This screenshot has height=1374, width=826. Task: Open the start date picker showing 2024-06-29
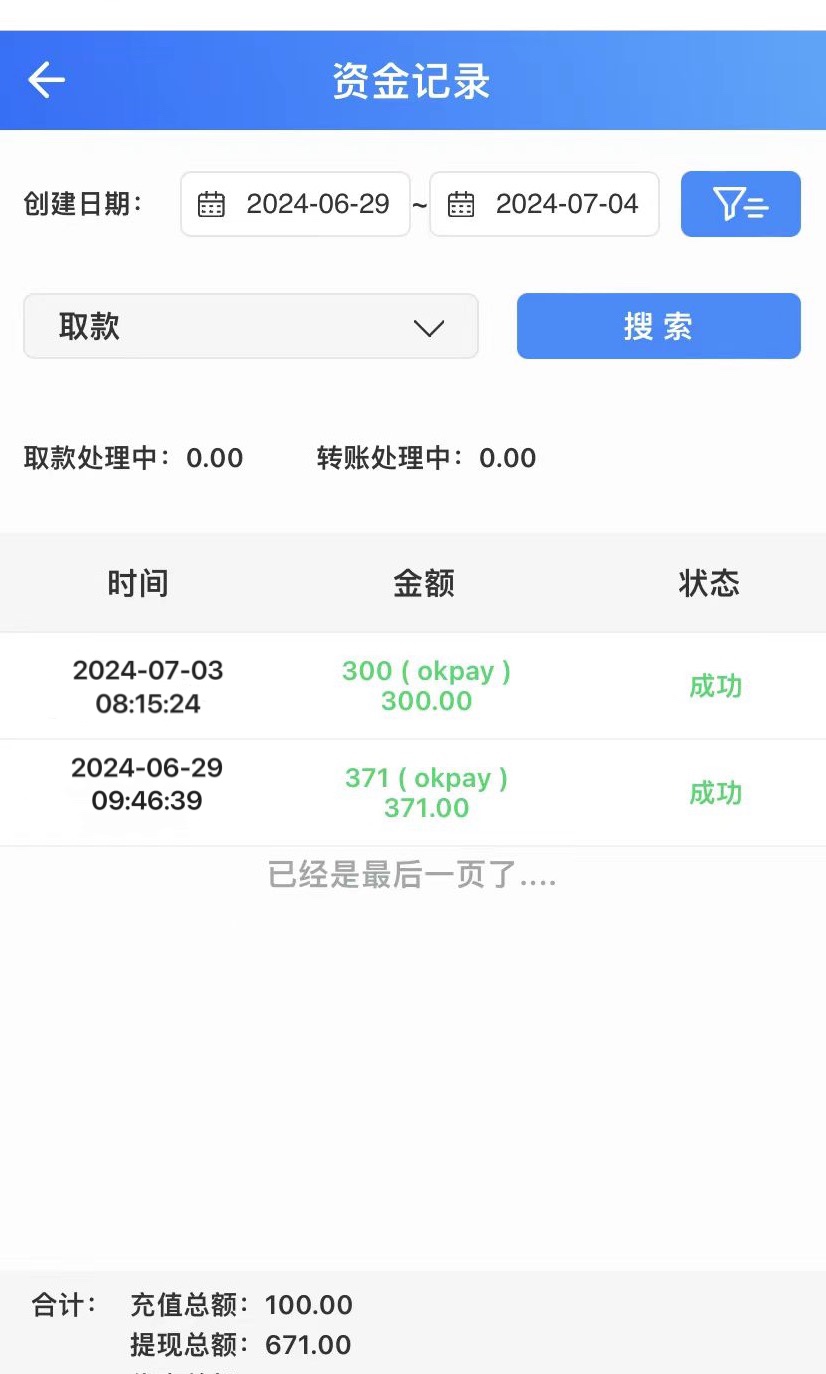(x=295, y=204)
